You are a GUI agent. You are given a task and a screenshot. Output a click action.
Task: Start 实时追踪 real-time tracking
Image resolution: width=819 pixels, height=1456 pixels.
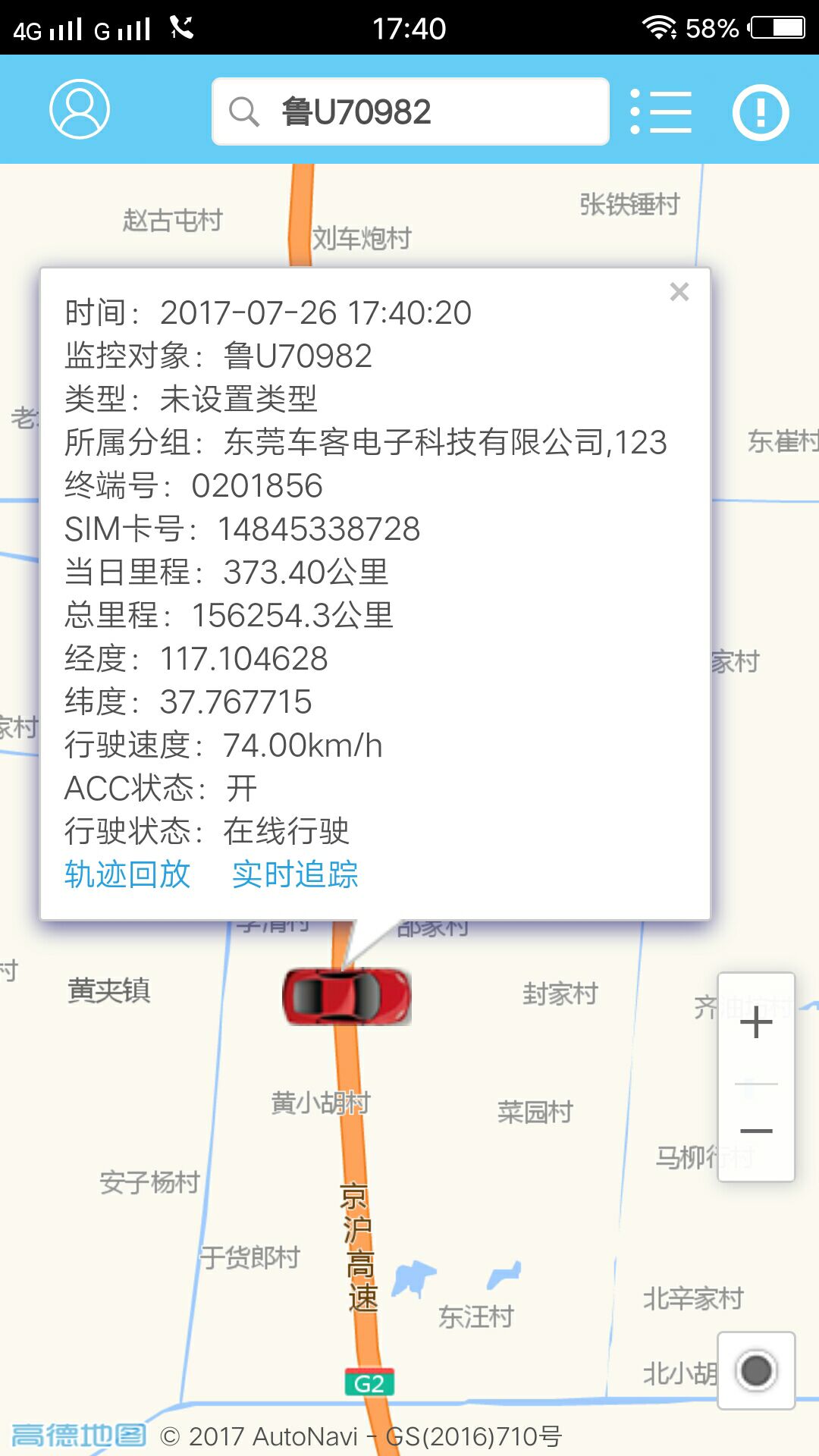[295, 874]
